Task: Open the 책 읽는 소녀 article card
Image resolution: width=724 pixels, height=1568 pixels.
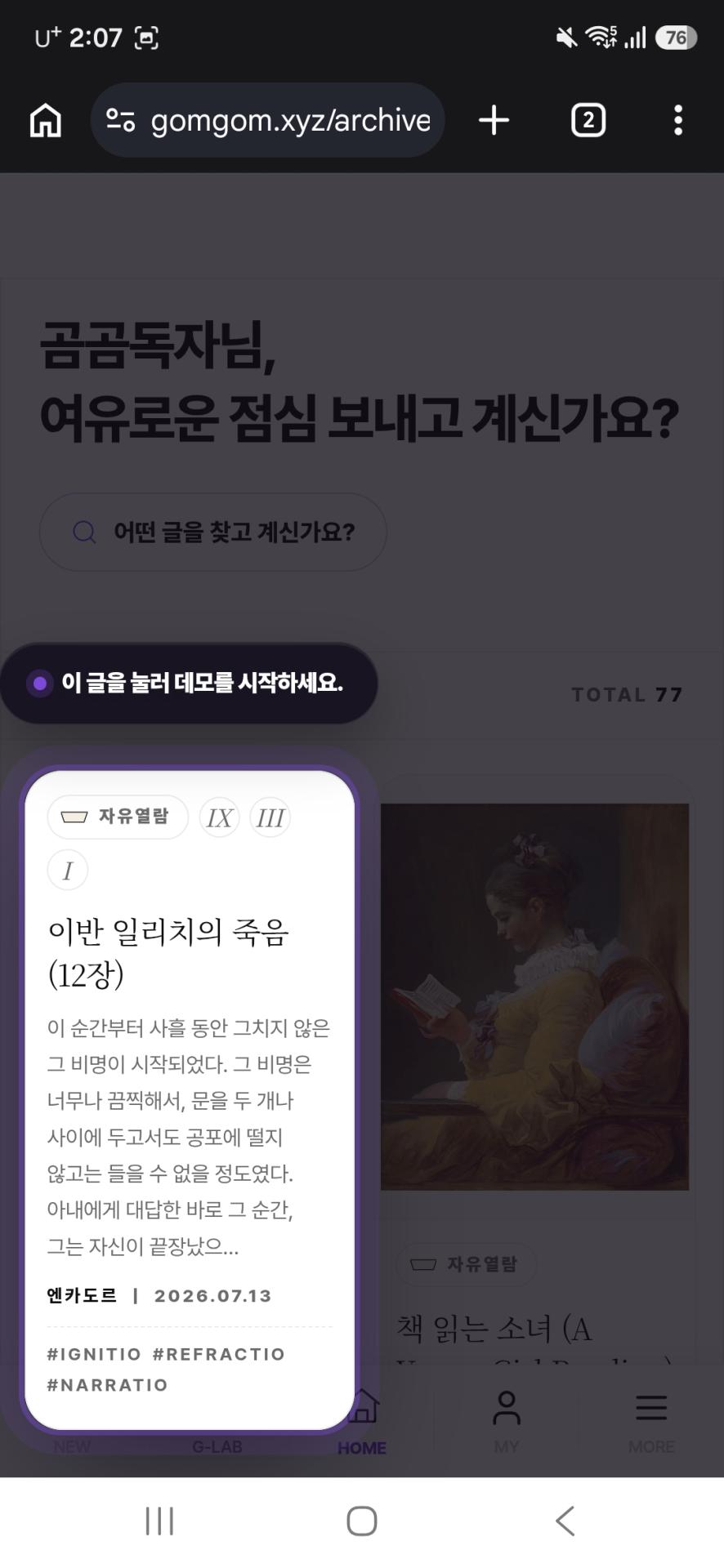Action: [x=536, y=1070]
